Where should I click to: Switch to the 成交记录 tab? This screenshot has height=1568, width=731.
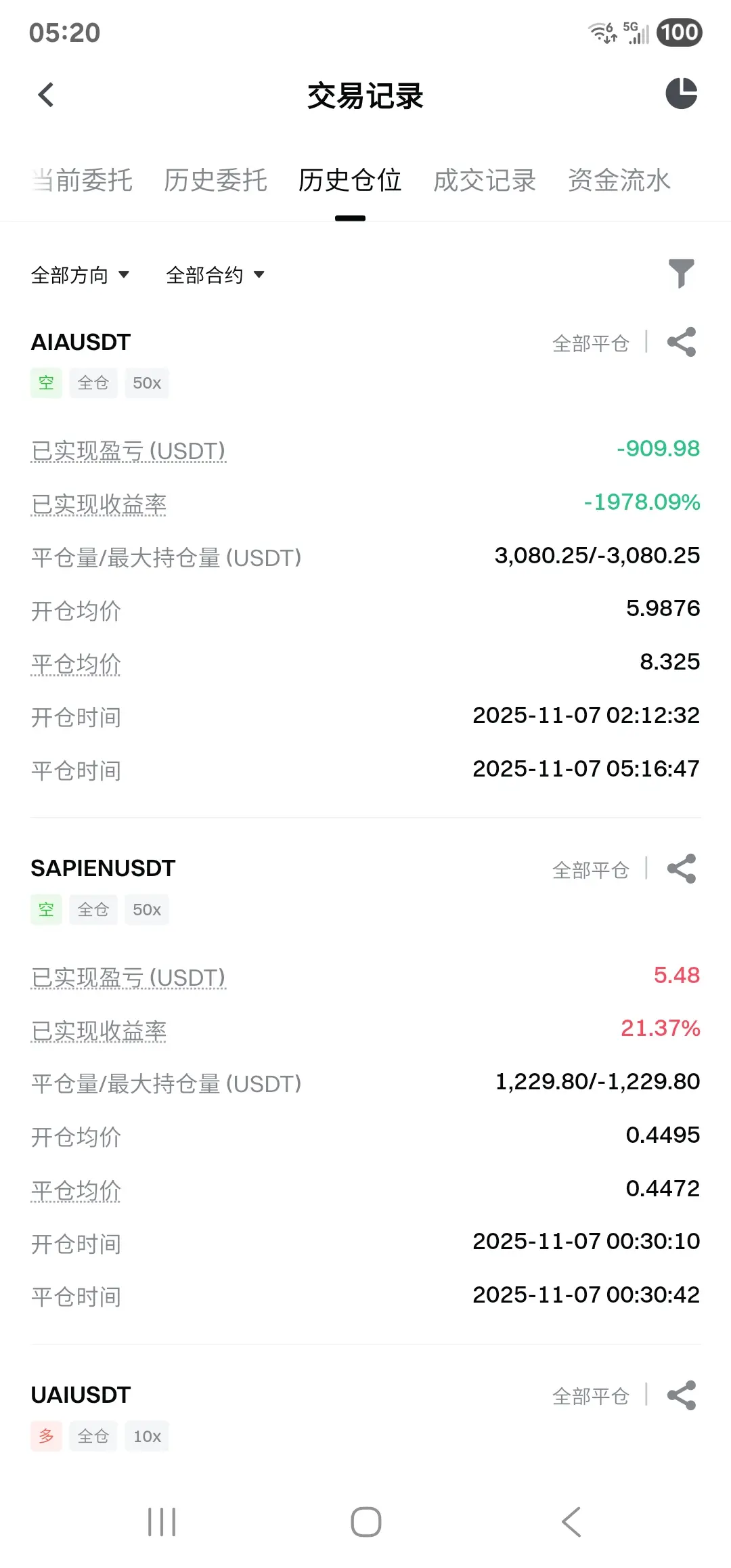485,180
